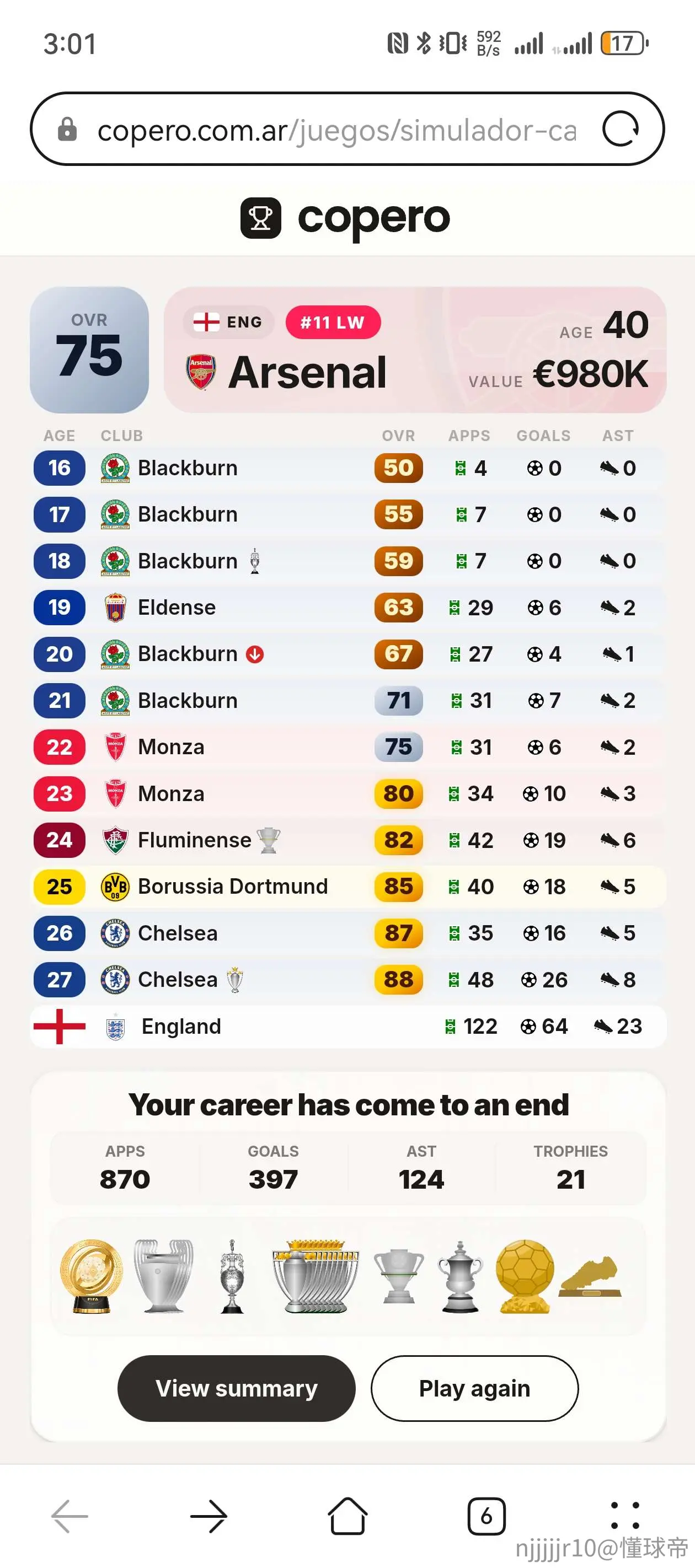Image resolution: width=695 pixels, height=1568 pixels.
Task: Open the tab switcher showing 6 tabs
Action: tap(486, 1516)
